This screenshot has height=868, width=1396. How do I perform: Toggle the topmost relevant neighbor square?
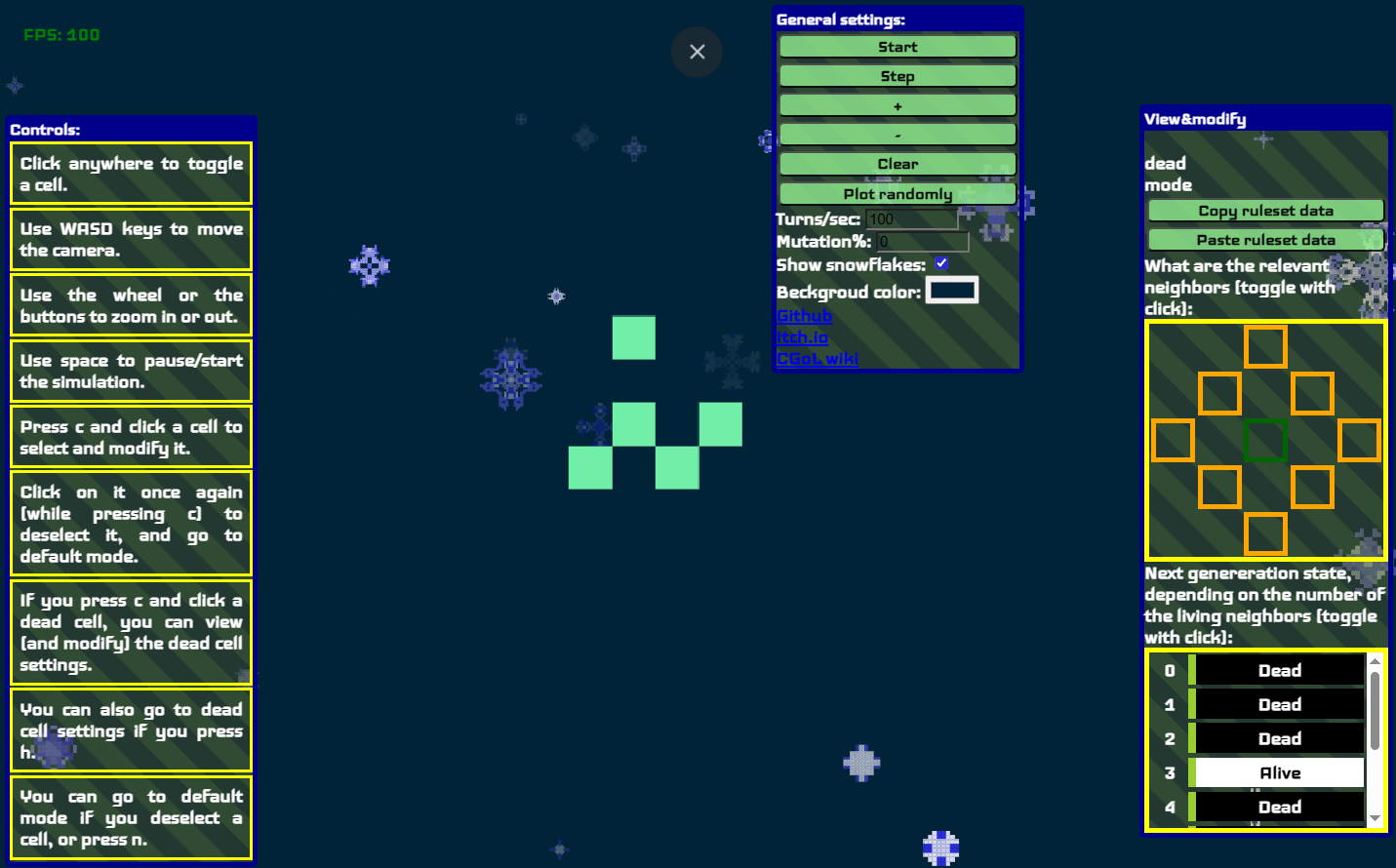pyautogui.click(x=1265, y=346)
